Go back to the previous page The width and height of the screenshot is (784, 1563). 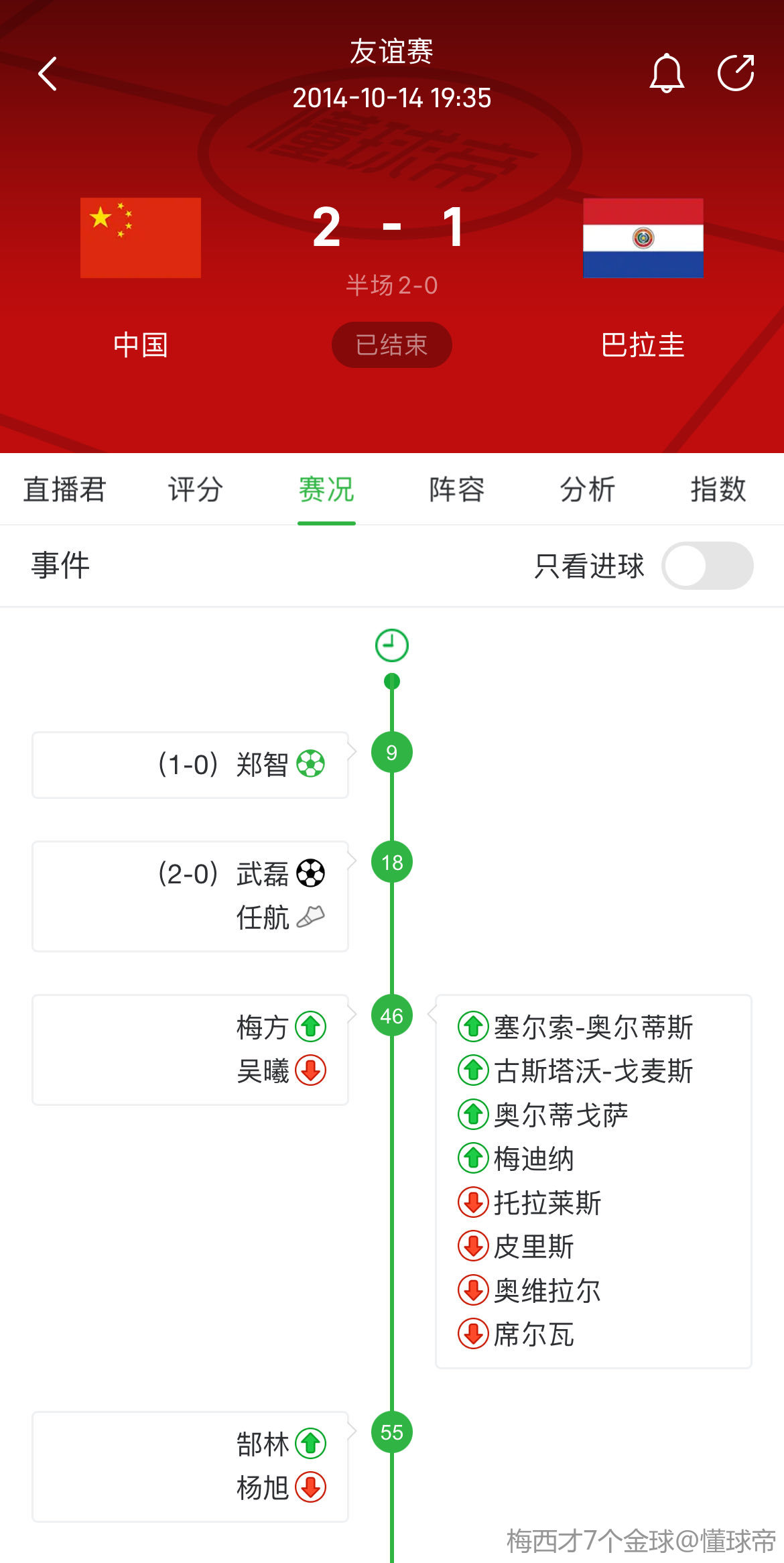[48, 74]
